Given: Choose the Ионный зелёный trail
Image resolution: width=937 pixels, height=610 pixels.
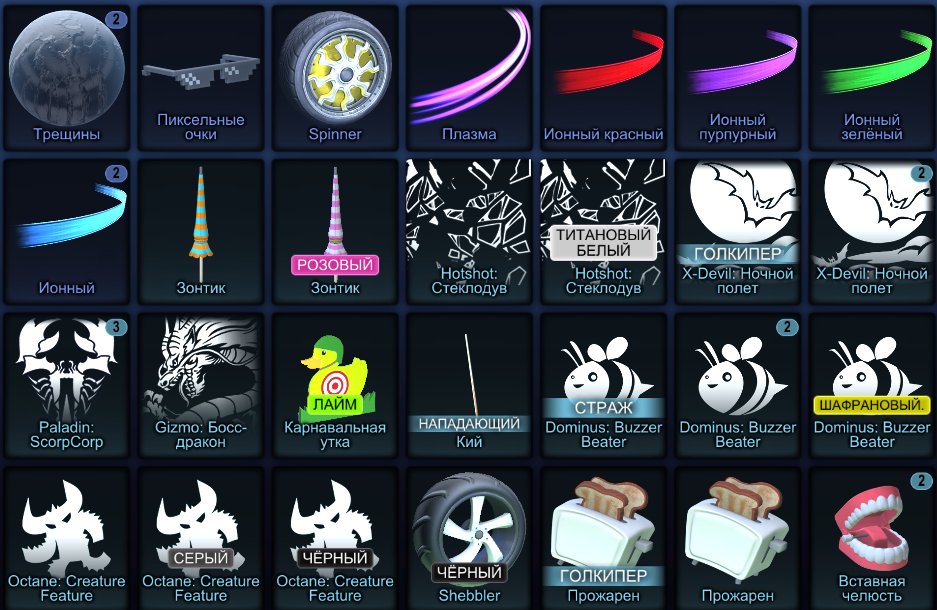Looking at the screenshot, I should [x=871, y=75].
